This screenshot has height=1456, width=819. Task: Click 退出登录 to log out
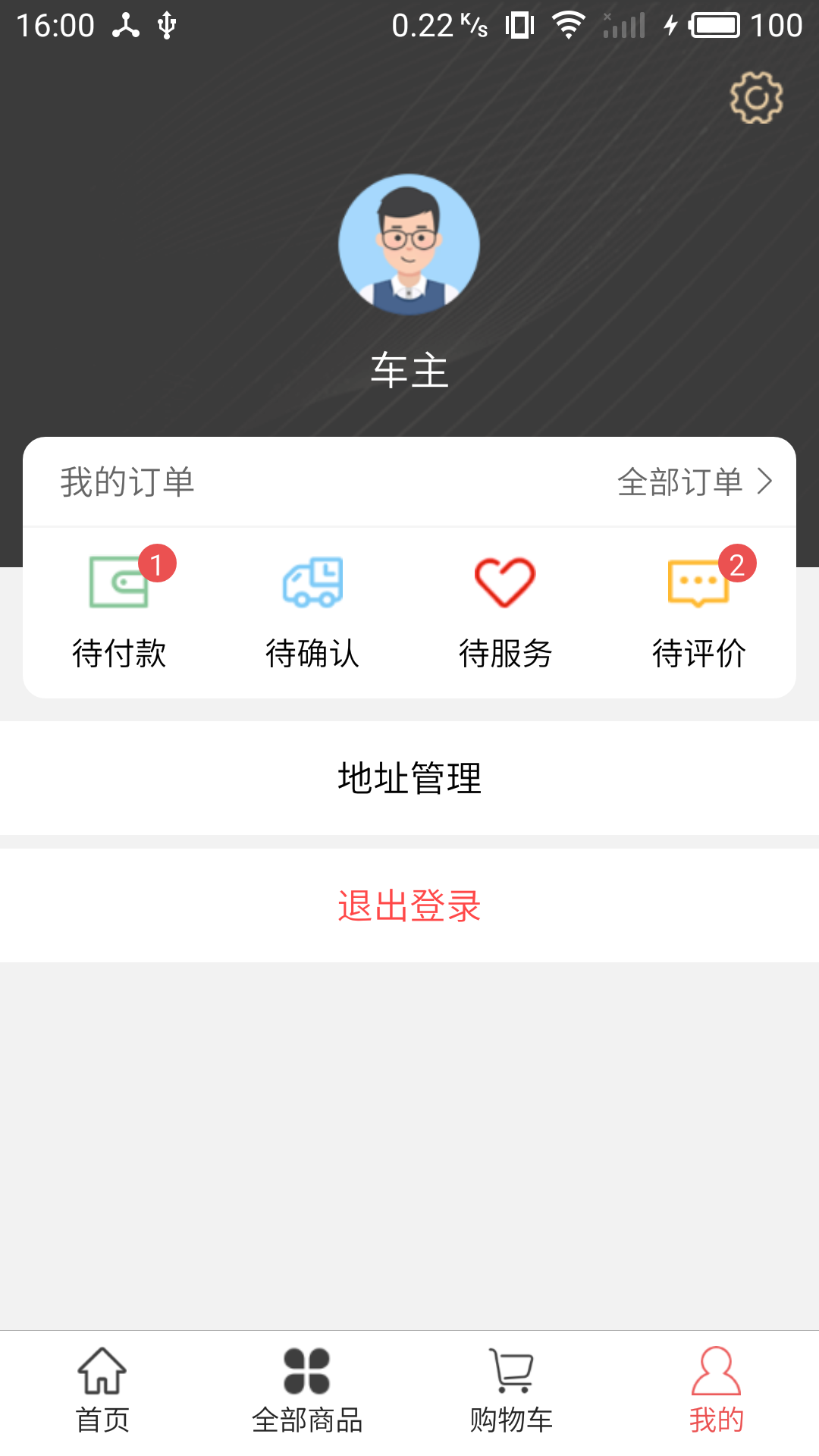coord(409,905)
